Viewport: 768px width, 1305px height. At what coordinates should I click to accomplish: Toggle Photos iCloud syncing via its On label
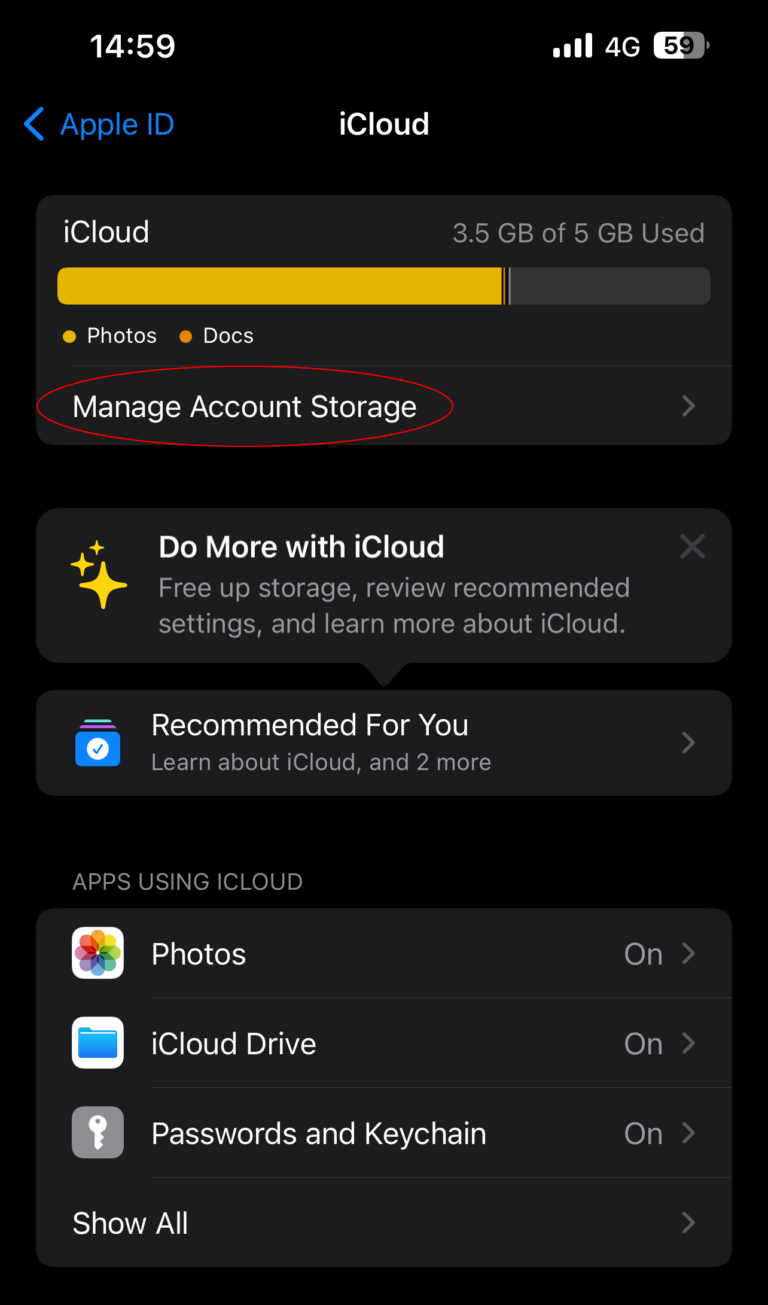(643, 954)
